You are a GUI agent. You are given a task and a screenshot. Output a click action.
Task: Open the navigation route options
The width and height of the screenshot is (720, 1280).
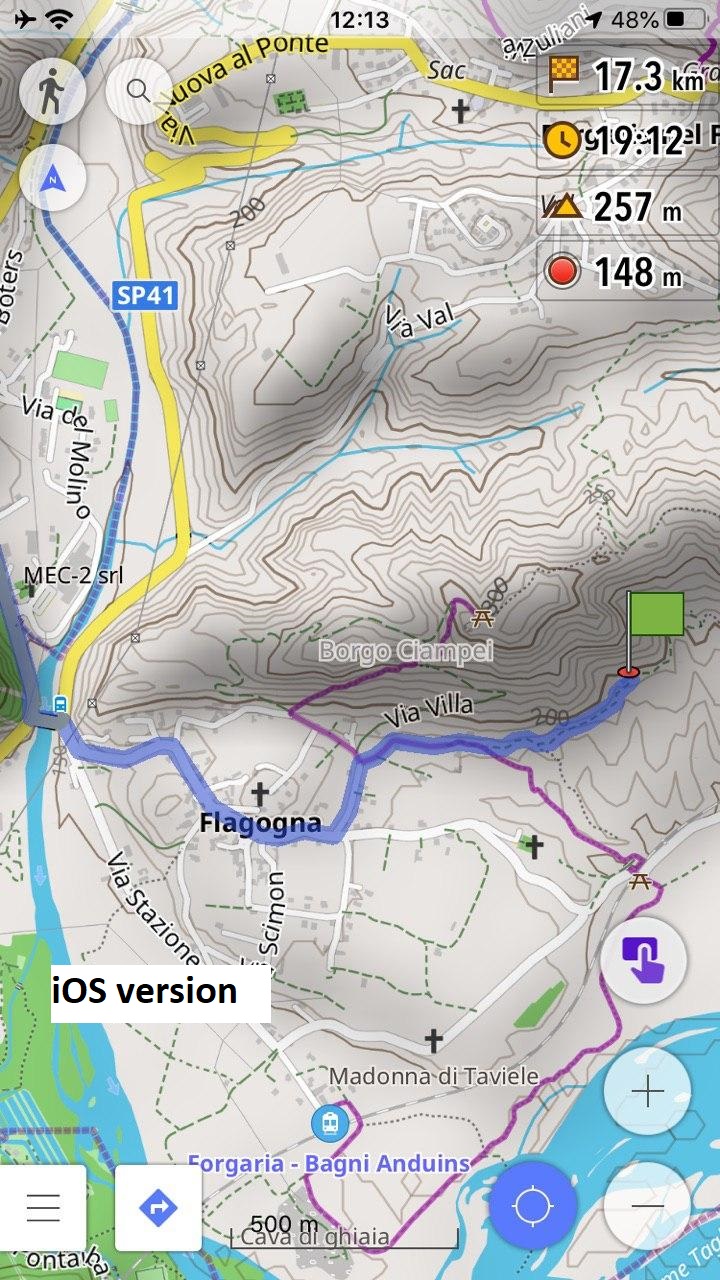158,1207
